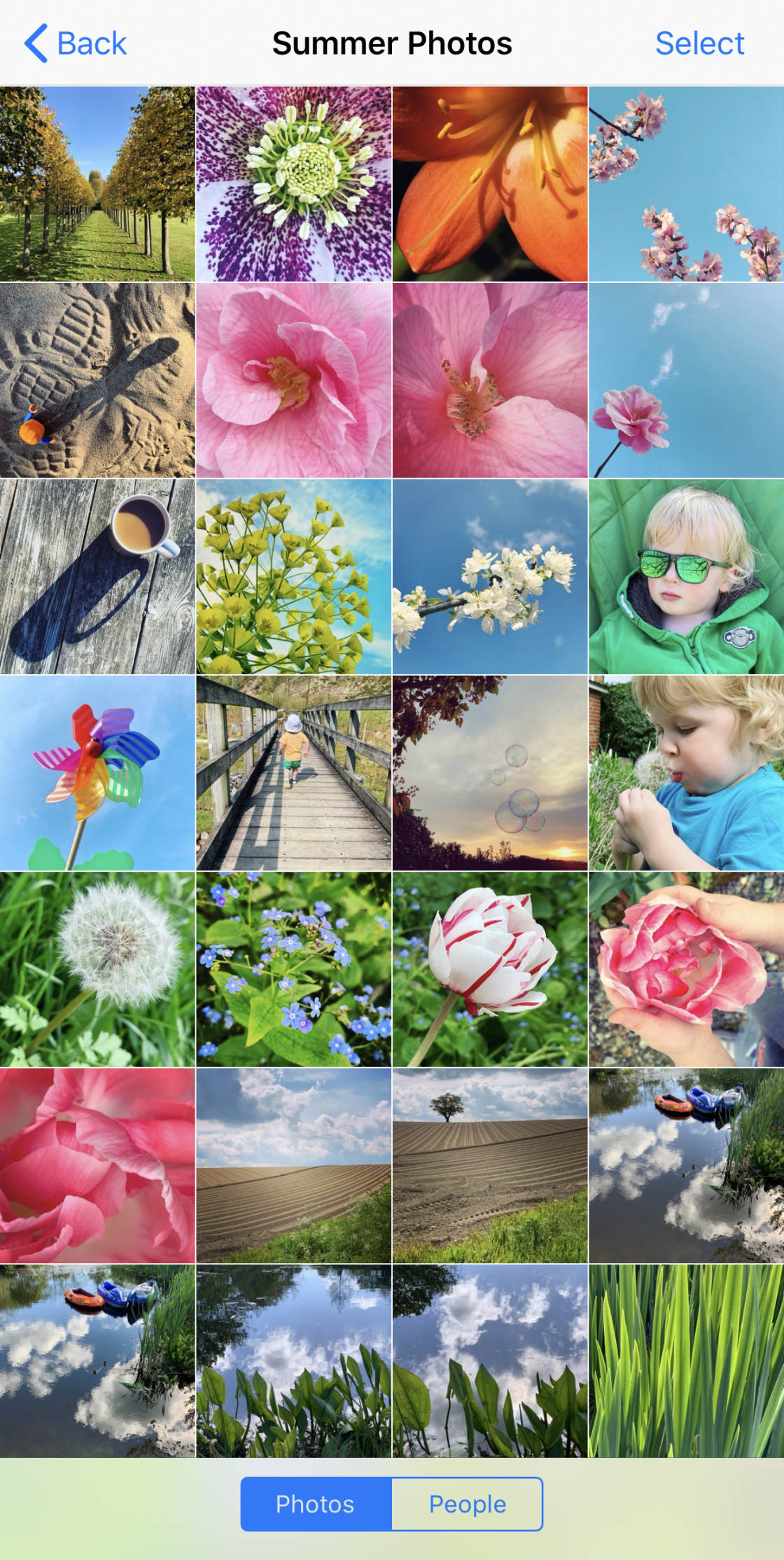This screenshot has height=1560, width=784.
Task: Switch to the Photos segment
Action: 316,1503
